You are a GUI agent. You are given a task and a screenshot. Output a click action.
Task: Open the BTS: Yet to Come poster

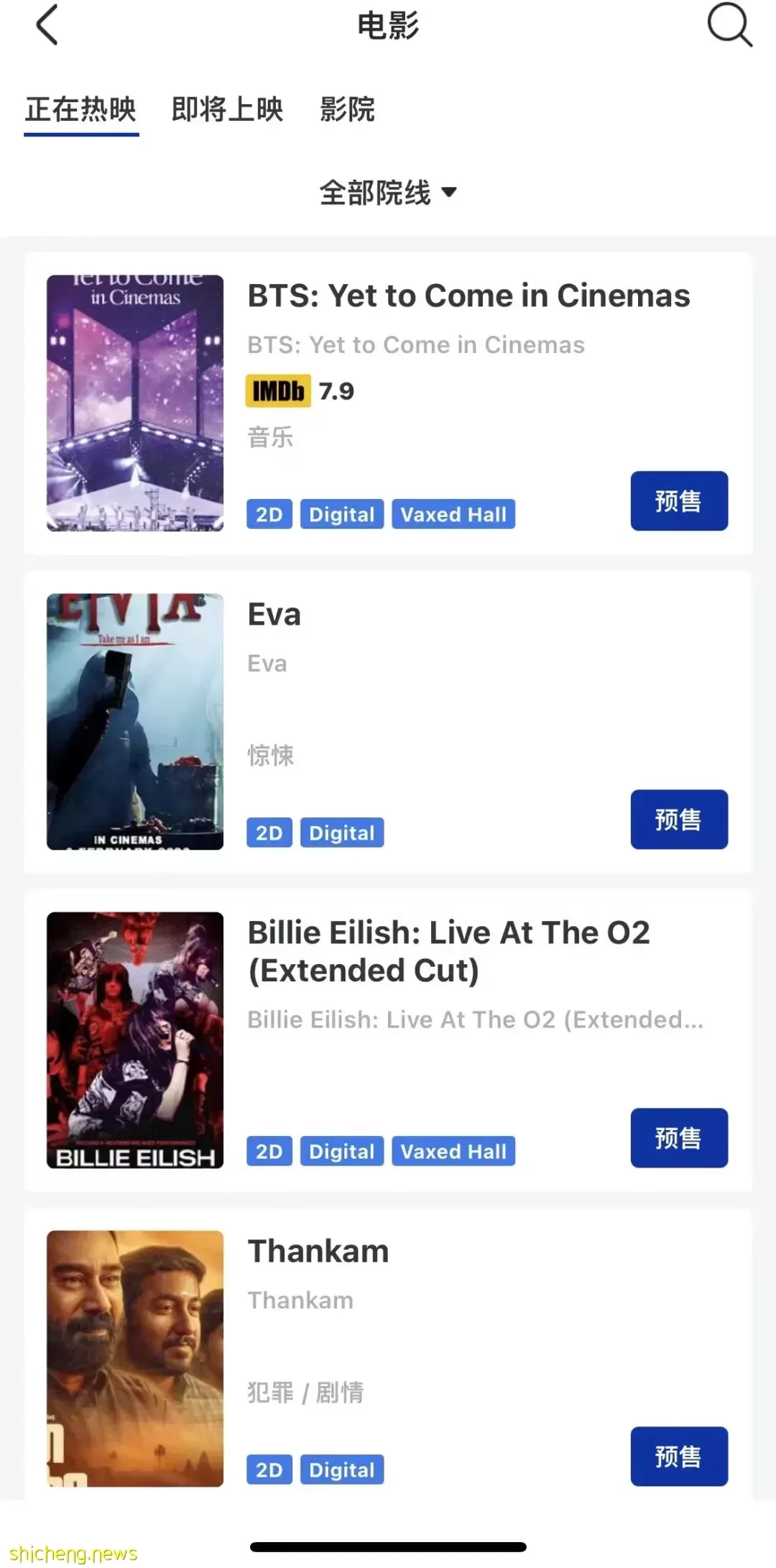pyautogui.click(x=135, y=403)
